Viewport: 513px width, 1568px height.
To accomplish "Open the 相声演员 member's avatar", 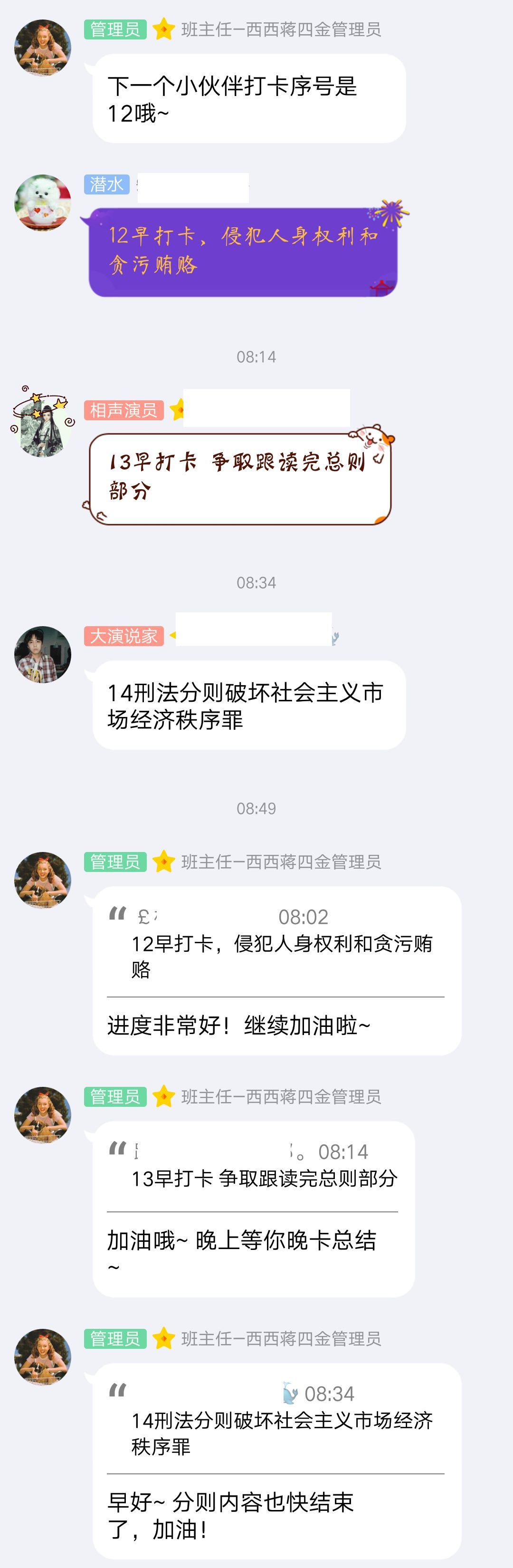I will pos(43,426).
